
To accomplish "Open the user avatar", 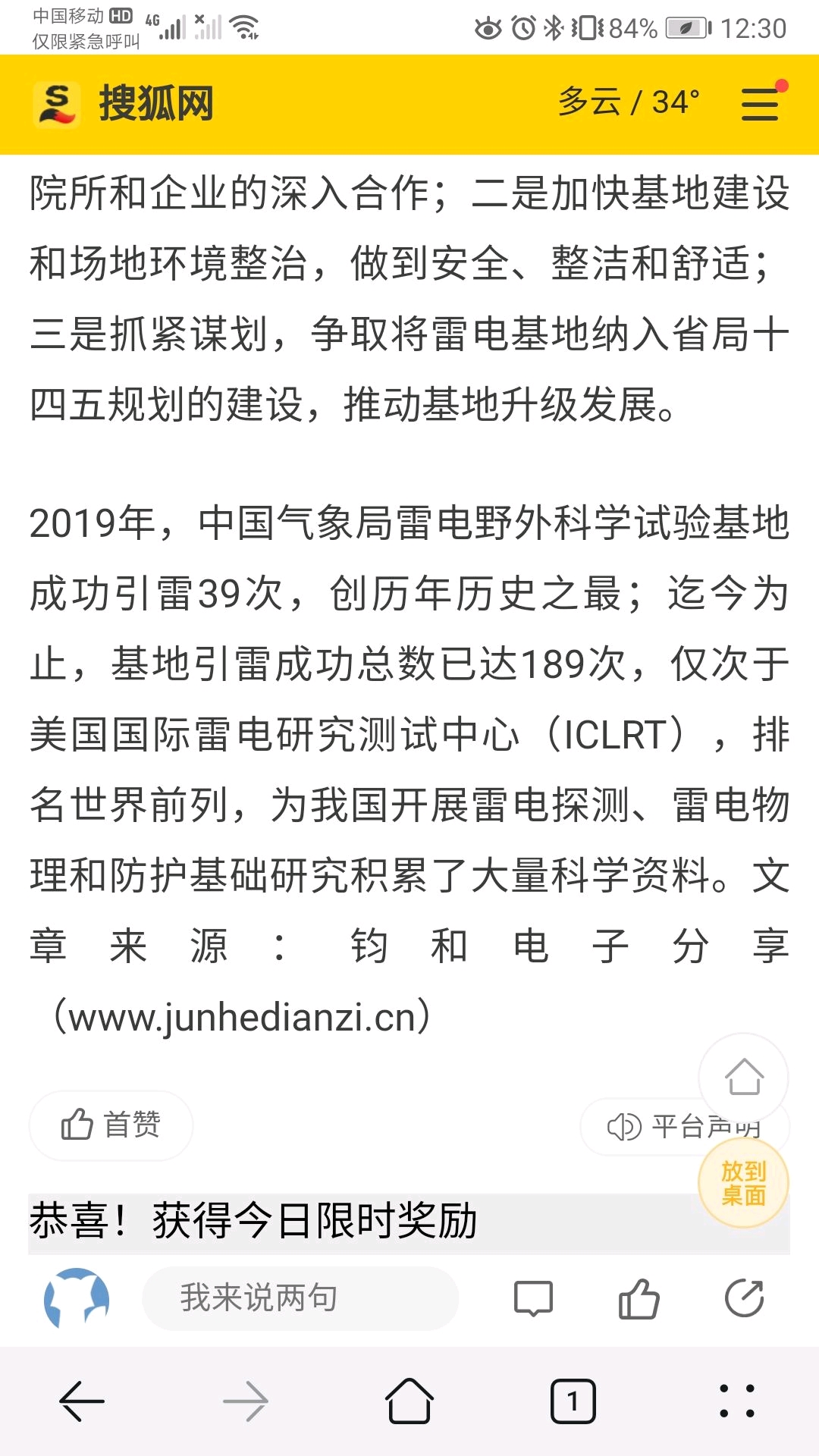I will coord(77,1298).
